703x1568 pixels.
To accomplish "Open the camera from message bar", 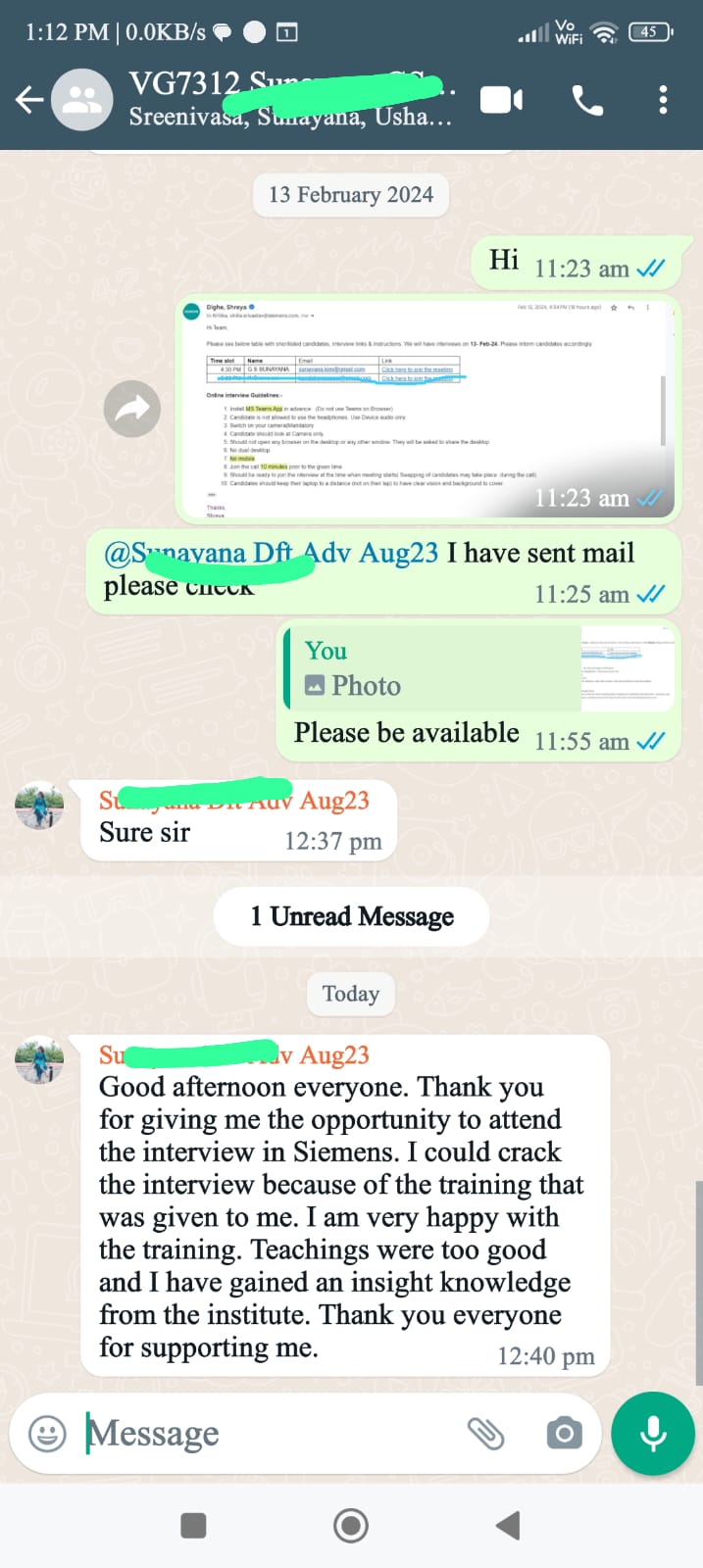I will click(x=564, y=1434).
